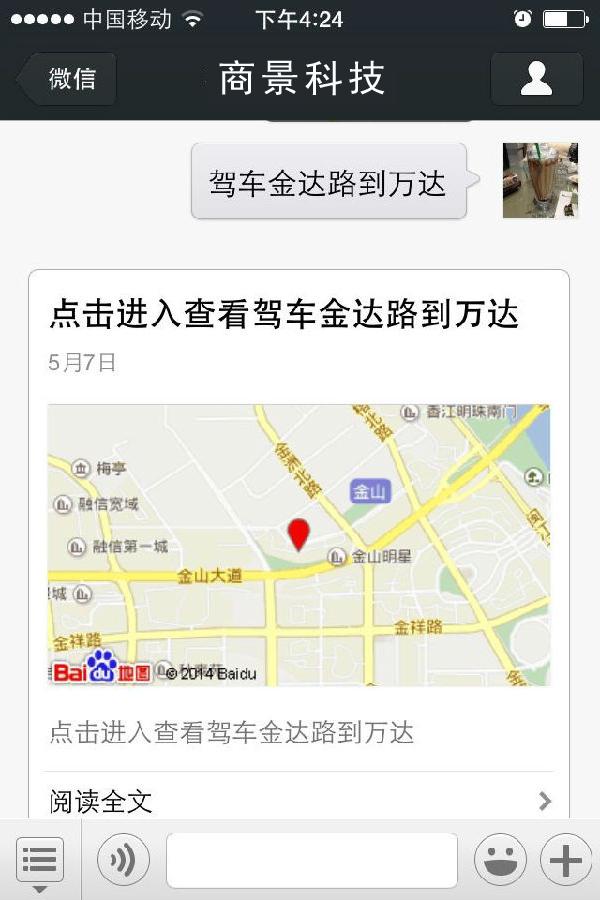This screenshot has width=600, height=900.
Task: Open the plus attachments menu
Action: click(566, 860)
